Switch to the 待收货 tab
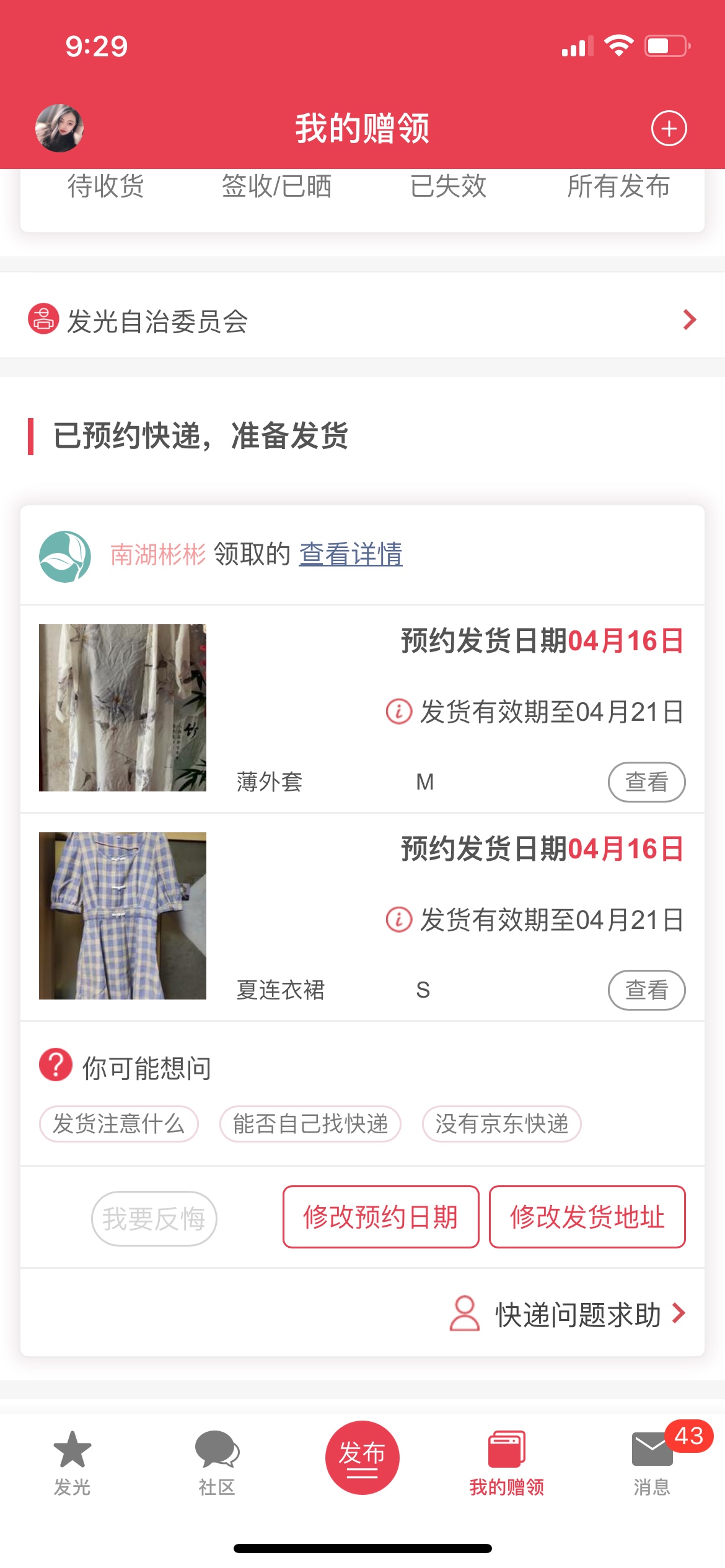 pos(105,186)
